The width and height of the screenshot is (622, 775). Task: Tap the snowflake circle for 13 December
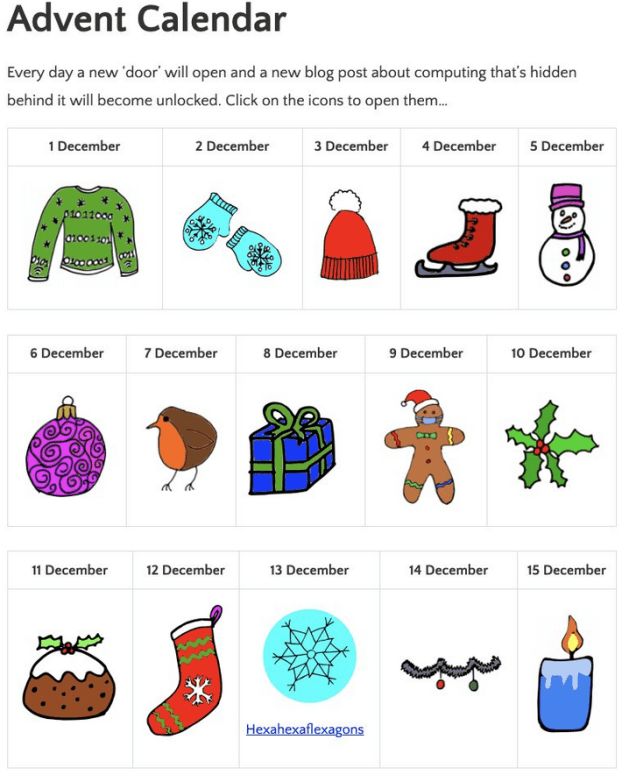pyautogui.click(x=309, y=656)
